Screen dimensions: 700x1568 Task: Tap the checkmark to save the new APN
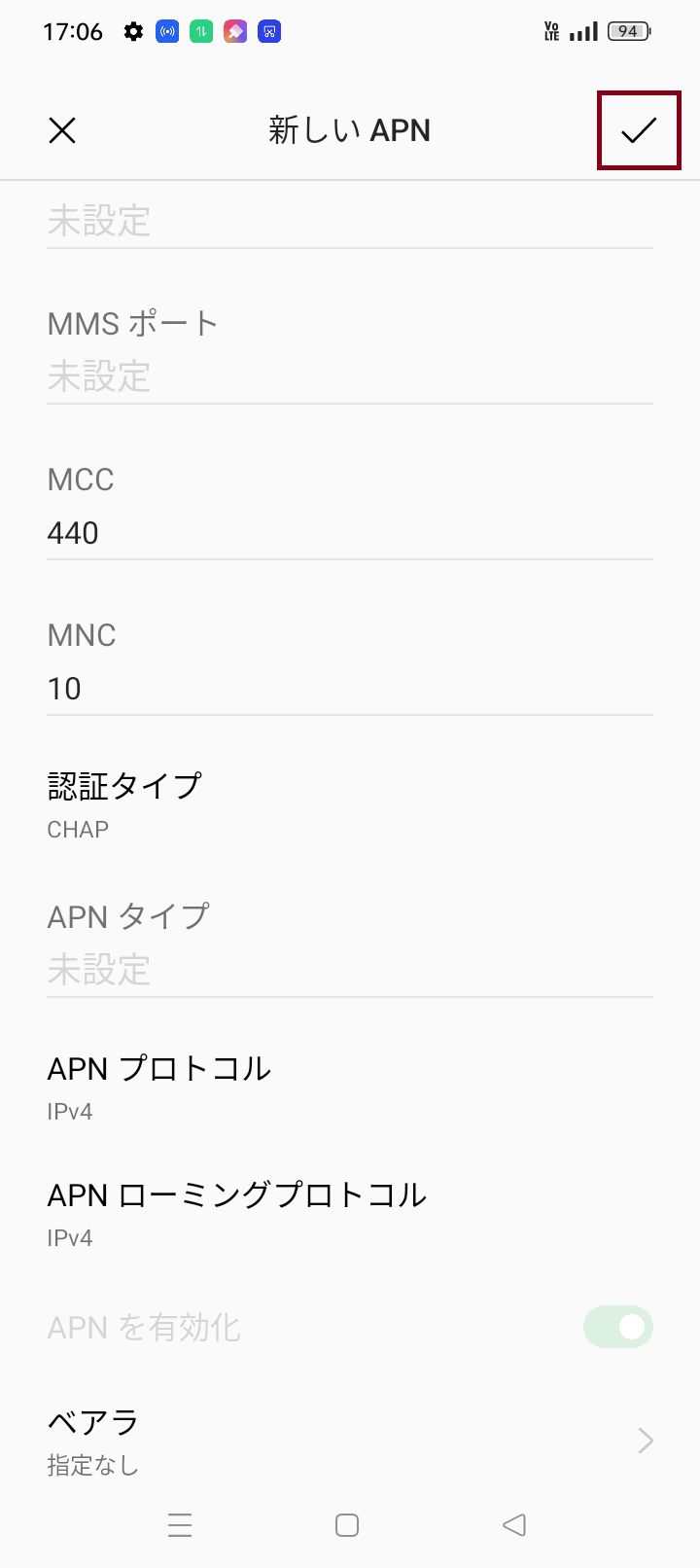tap(639, 130)
